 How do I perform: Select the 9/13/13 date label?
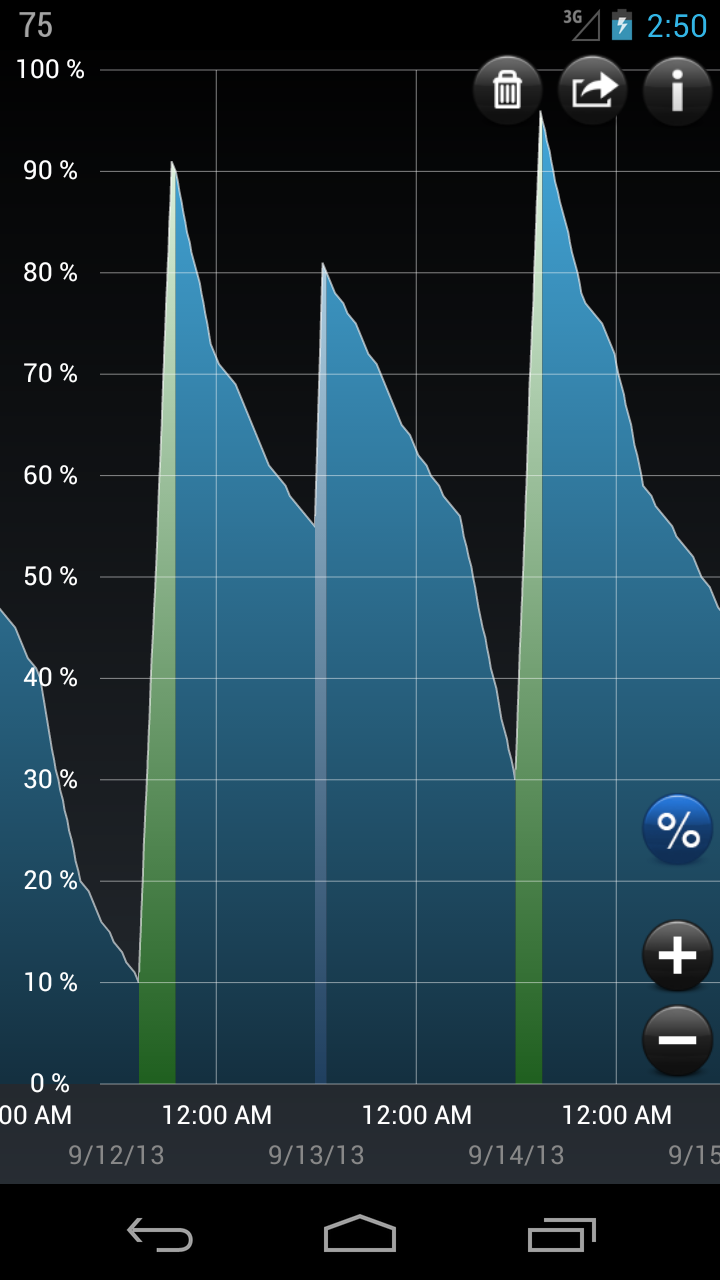click(316, 1155)
